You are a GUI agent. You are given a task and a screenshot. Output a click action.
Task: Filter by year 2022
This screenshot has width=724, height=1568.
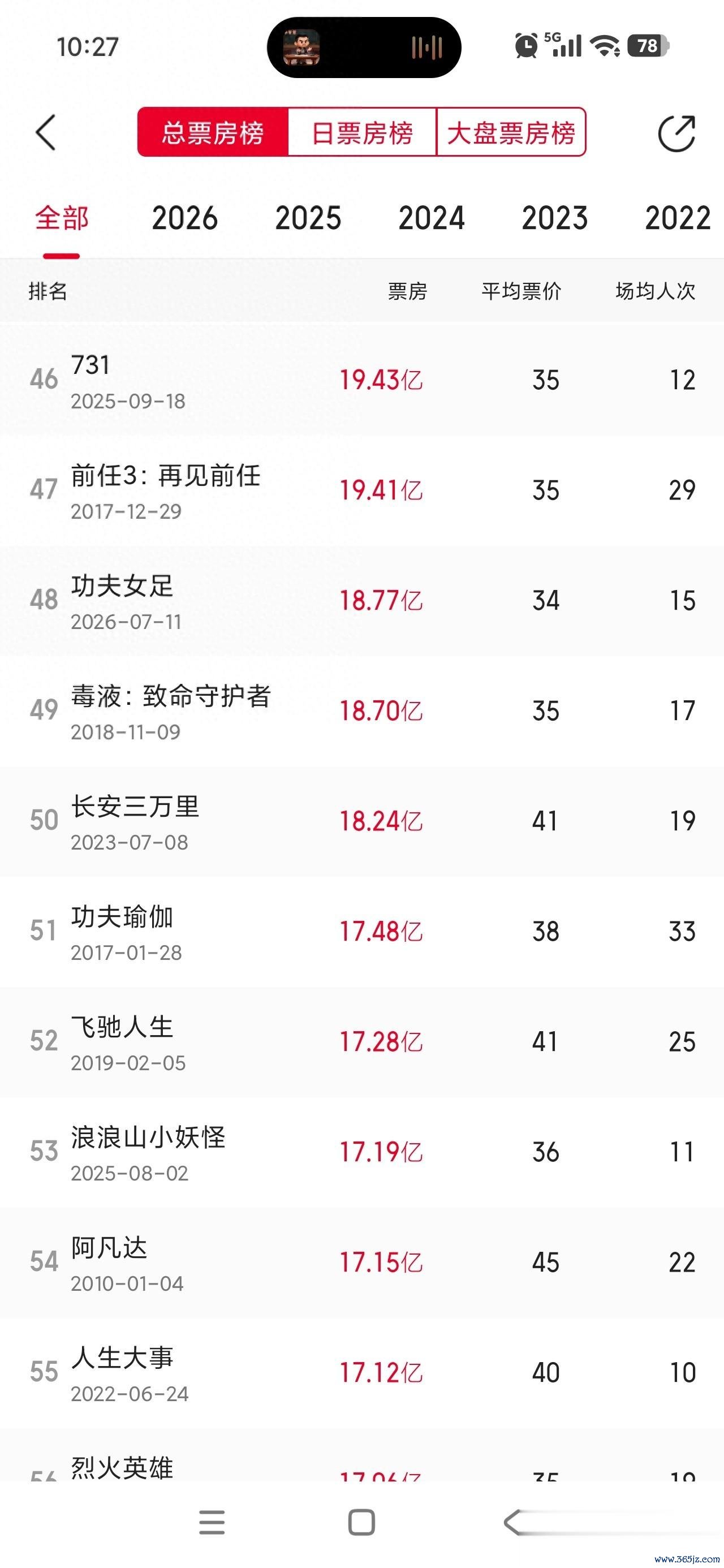click(x=678, y=218)
